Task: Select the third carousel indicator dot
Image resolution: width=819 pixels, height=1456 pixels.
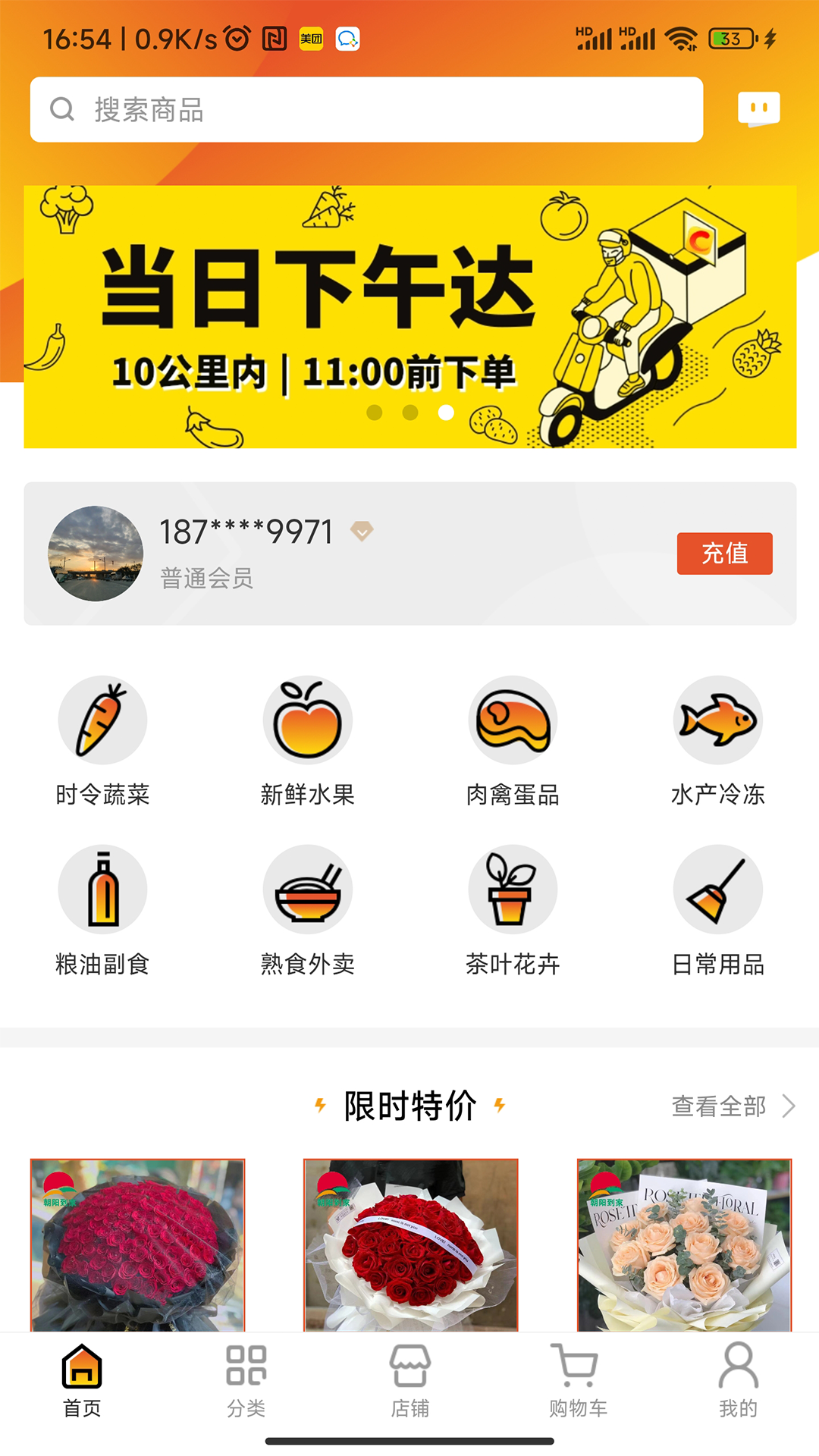Action: coord(446,414)
